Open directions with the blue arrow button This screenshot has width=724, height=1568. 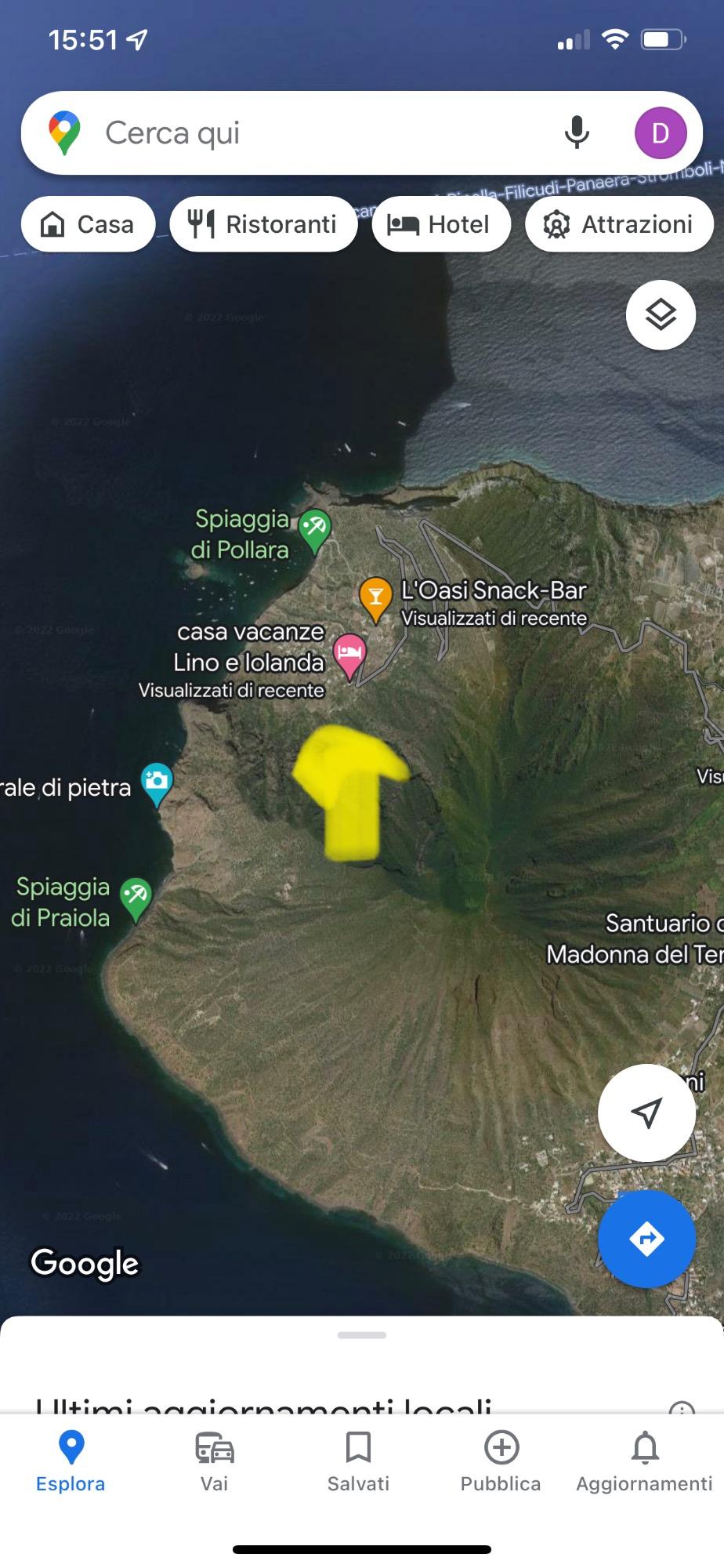(646, 1239)
